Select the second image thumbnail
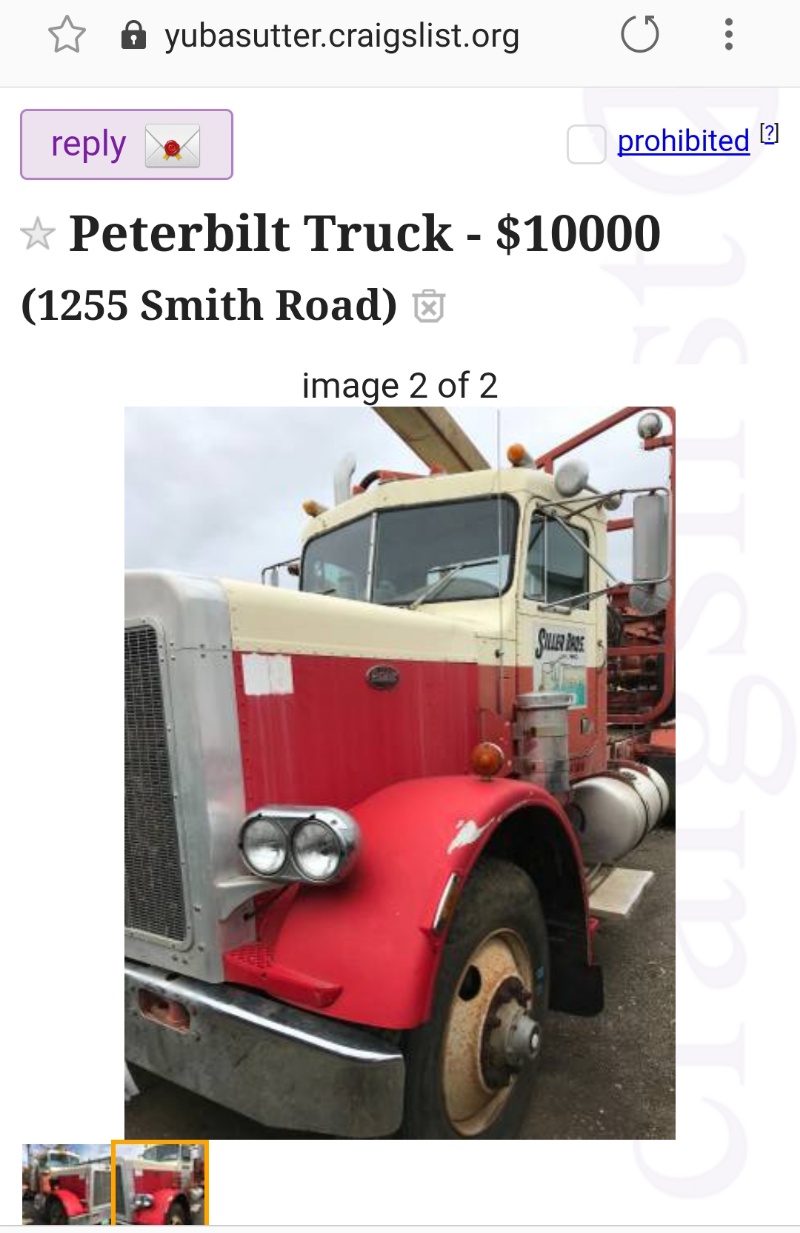 [159, 1184]
